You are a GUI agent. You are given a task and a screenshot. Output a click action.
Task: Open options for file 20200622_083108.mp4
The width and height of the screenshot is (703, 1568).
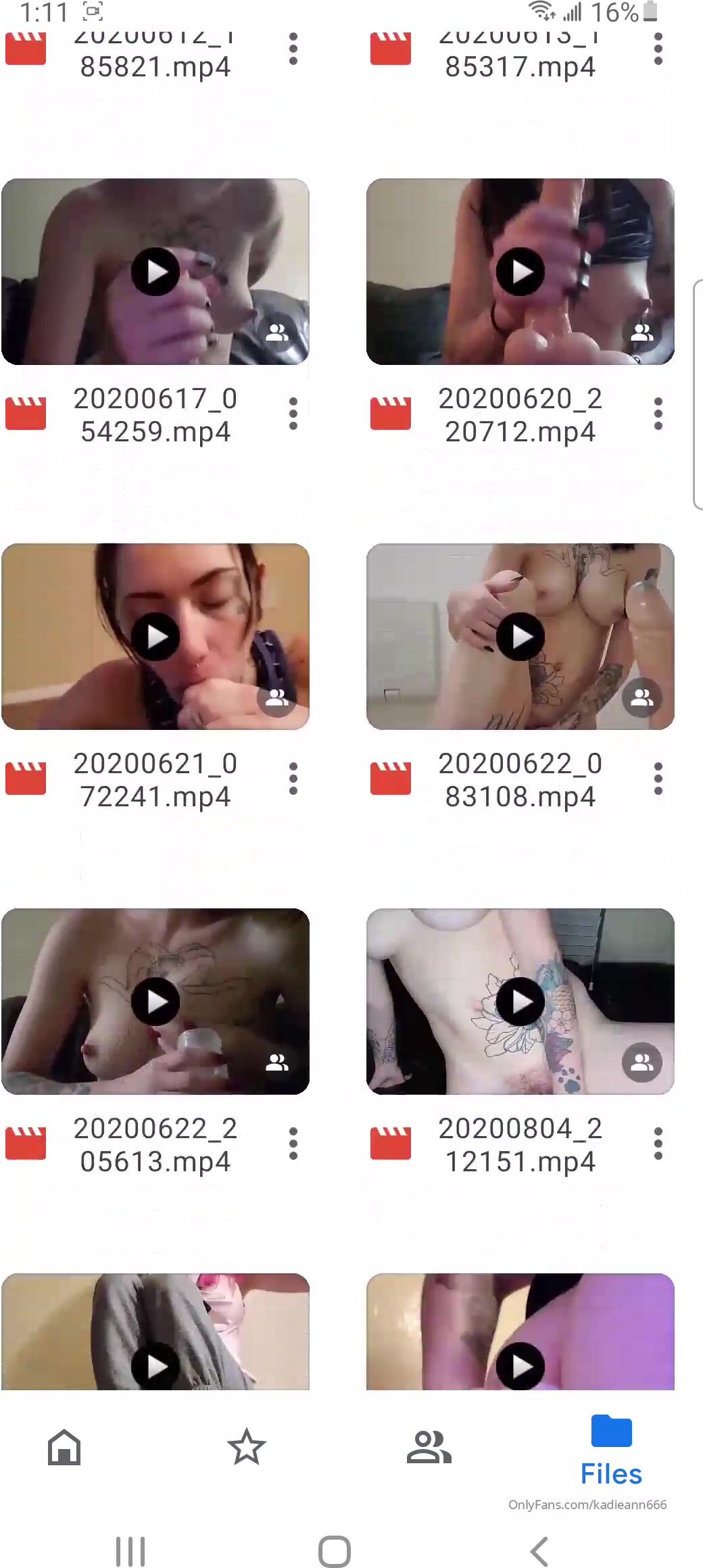pyautogui.click(x=658, y=779)
